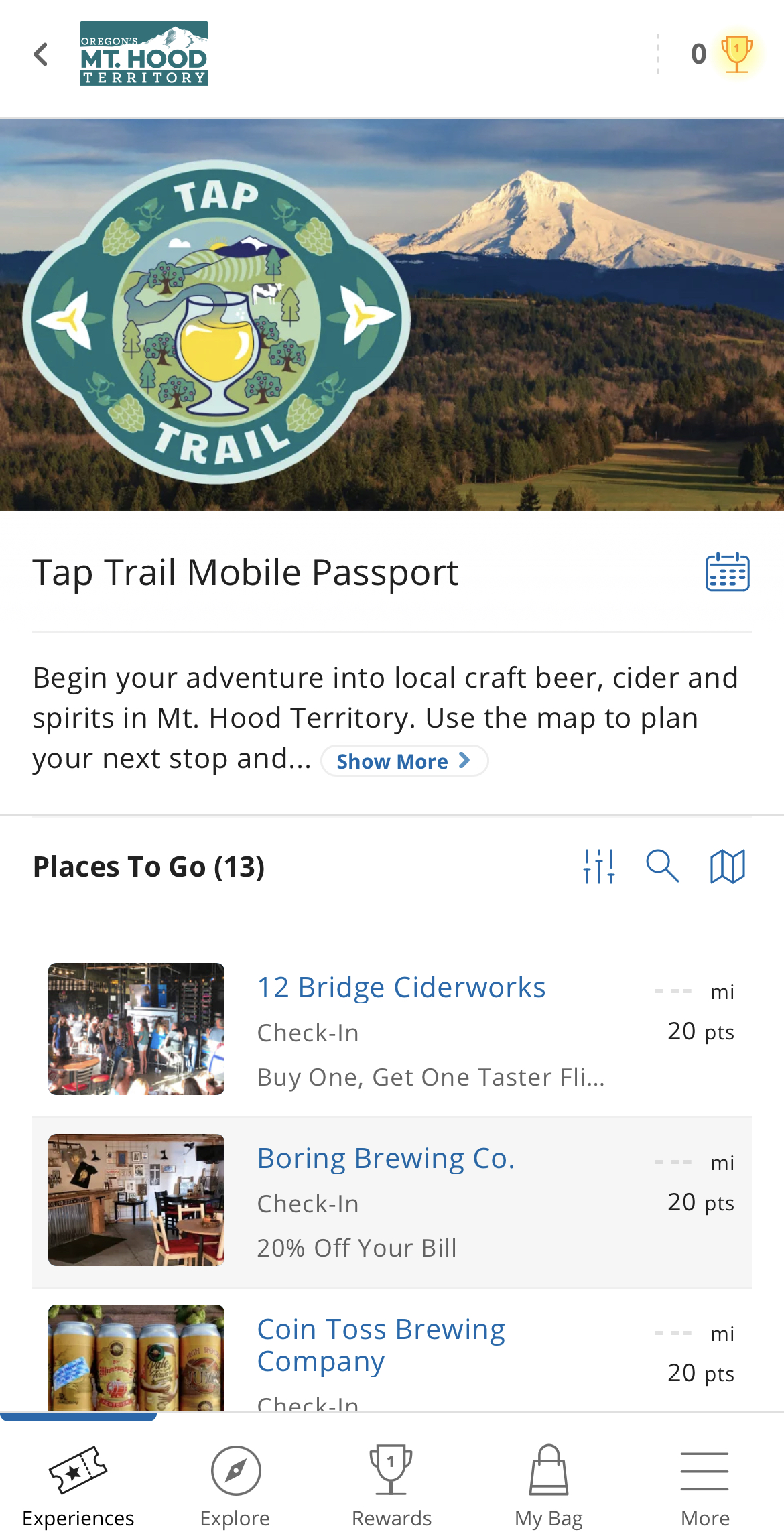784x1540 pixels.
Task: View places on the map
Action: point(727,867)
